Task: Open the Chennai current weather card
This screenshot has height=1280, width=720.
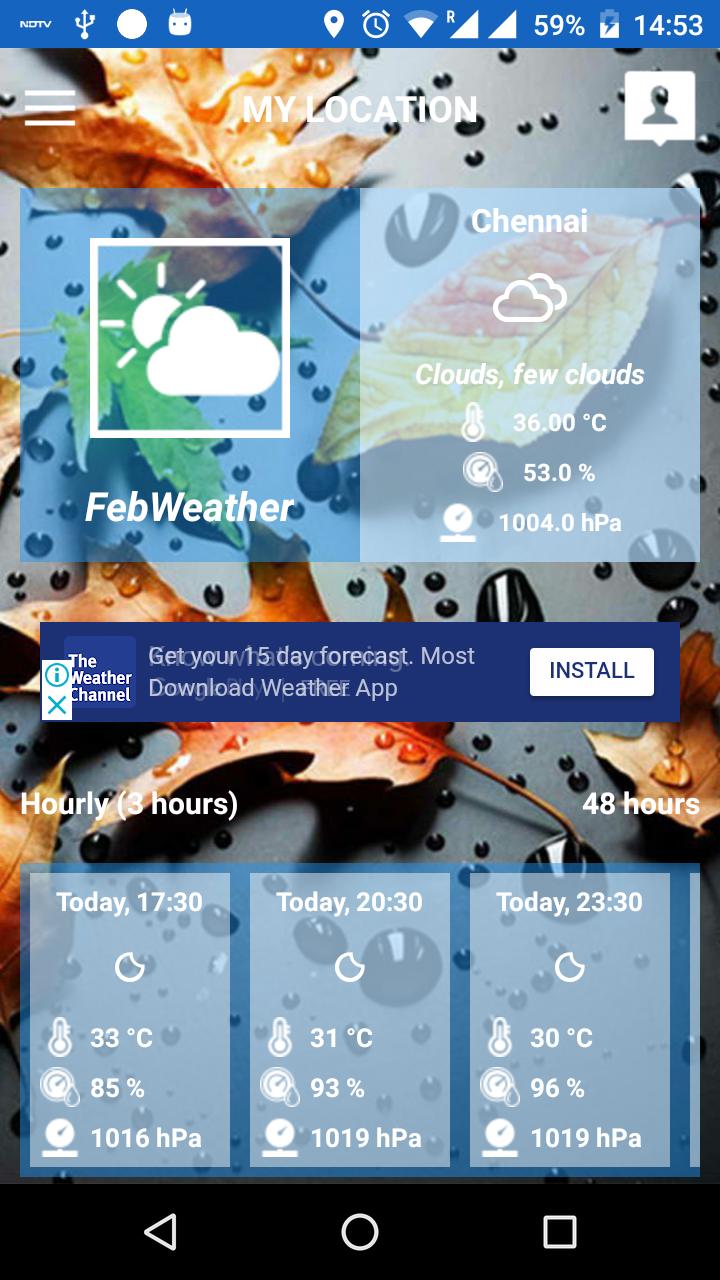Action: click(x=529, y=375)
